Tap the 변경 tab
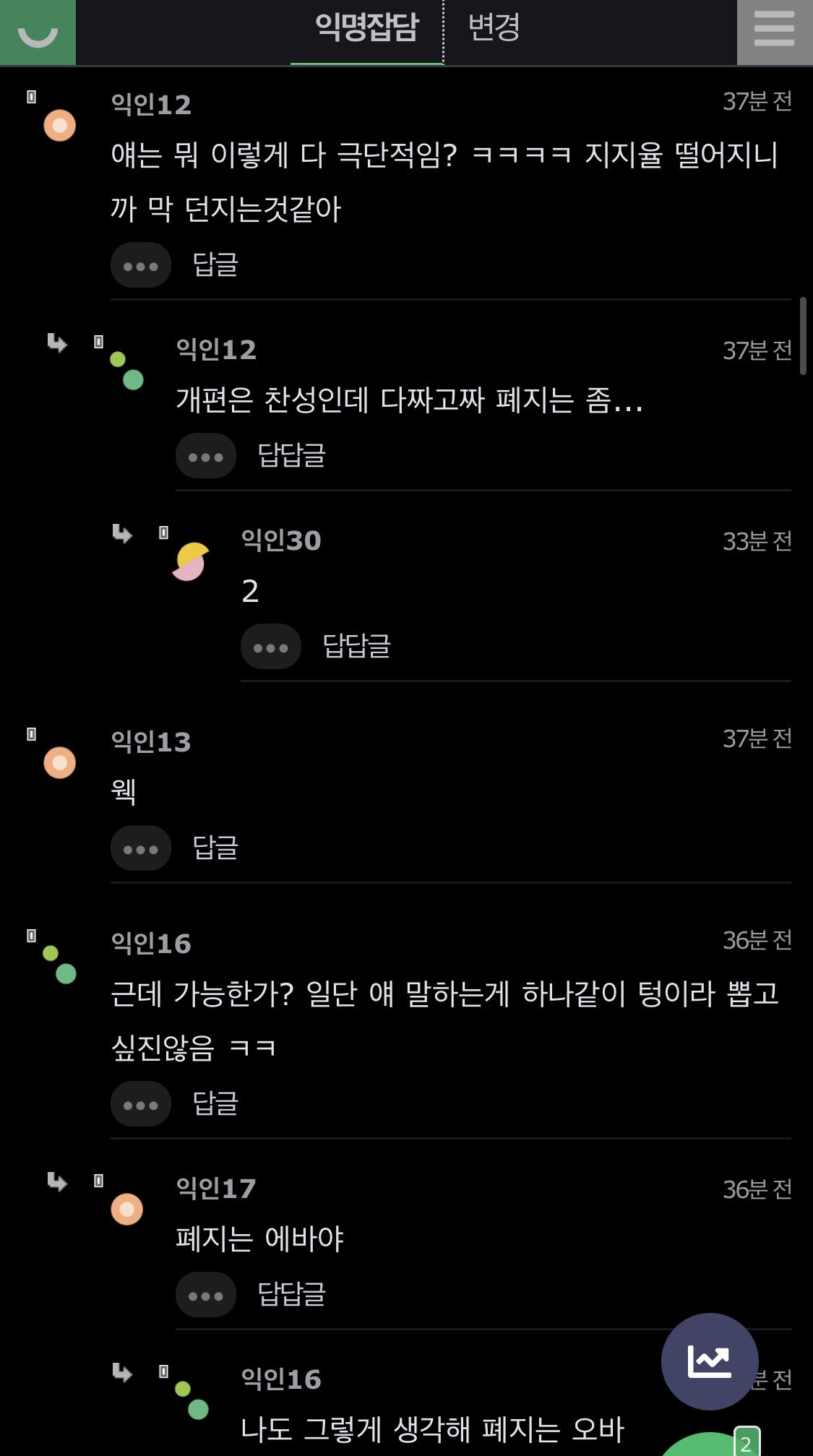 pos(494,29)
